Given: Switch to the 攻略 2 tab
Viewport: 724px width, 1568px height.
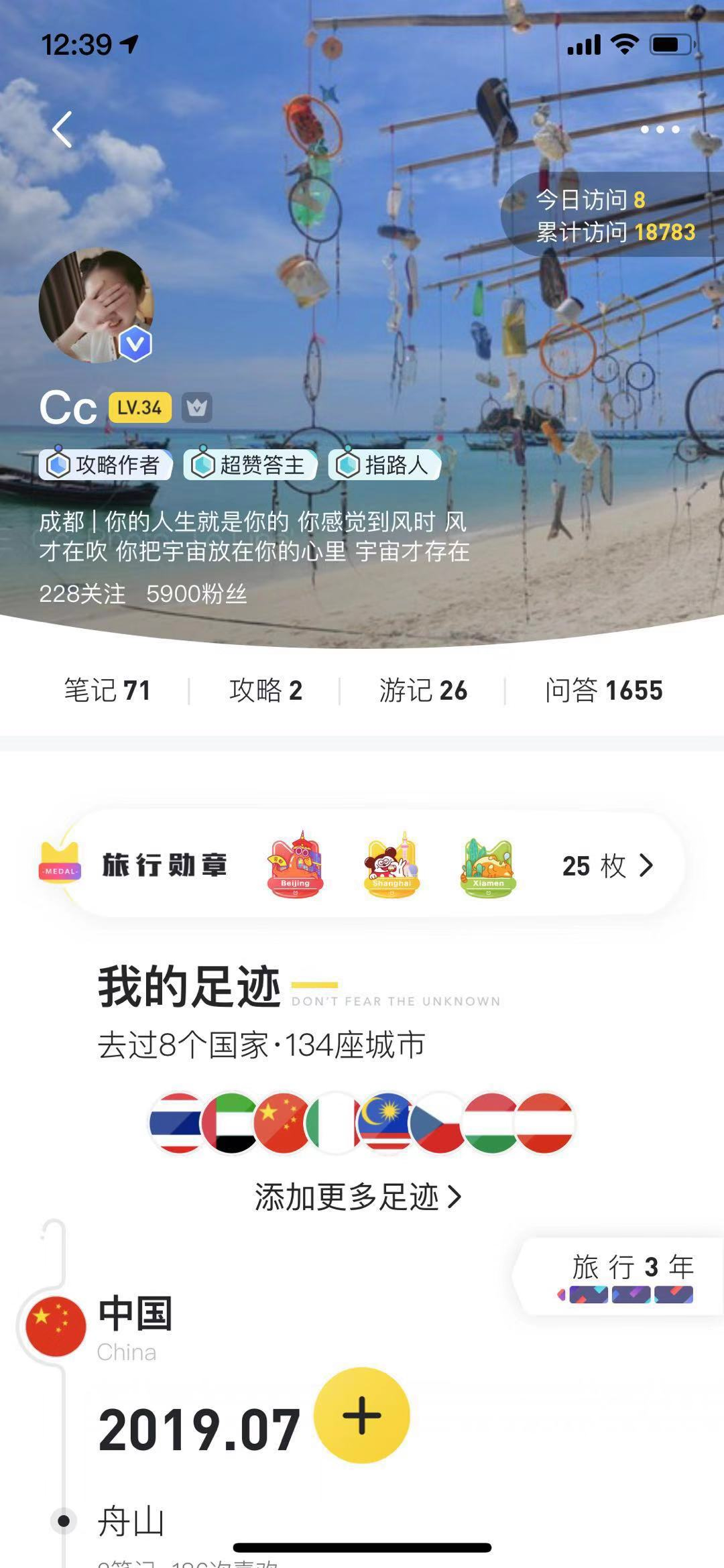Looking at the screenshot, I should coord(265,690).
